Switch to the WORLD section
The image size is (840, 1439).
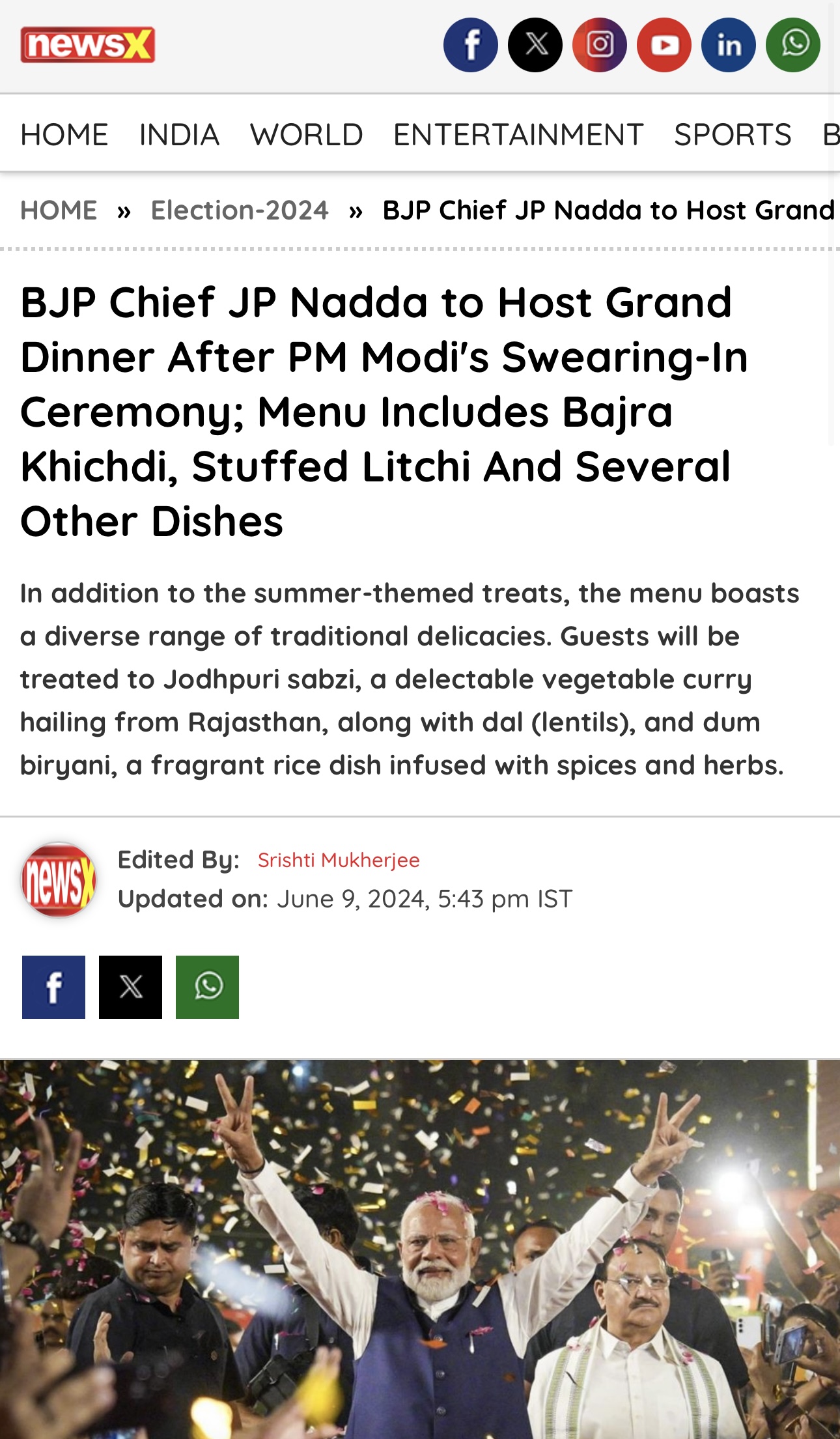tap(307, 135)
